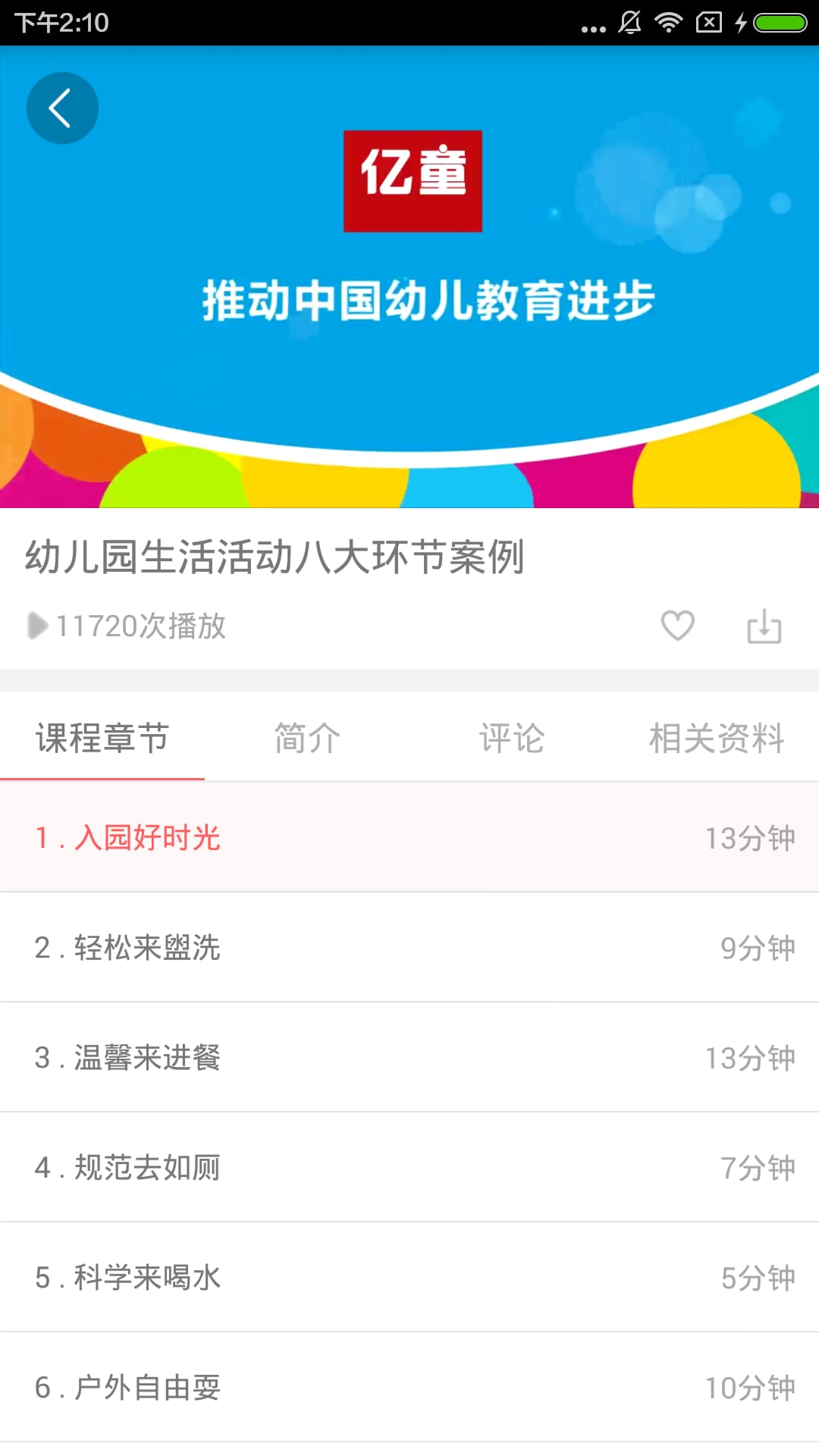
Task: Go back using the arrow button
Action: [x=62, y=108]
